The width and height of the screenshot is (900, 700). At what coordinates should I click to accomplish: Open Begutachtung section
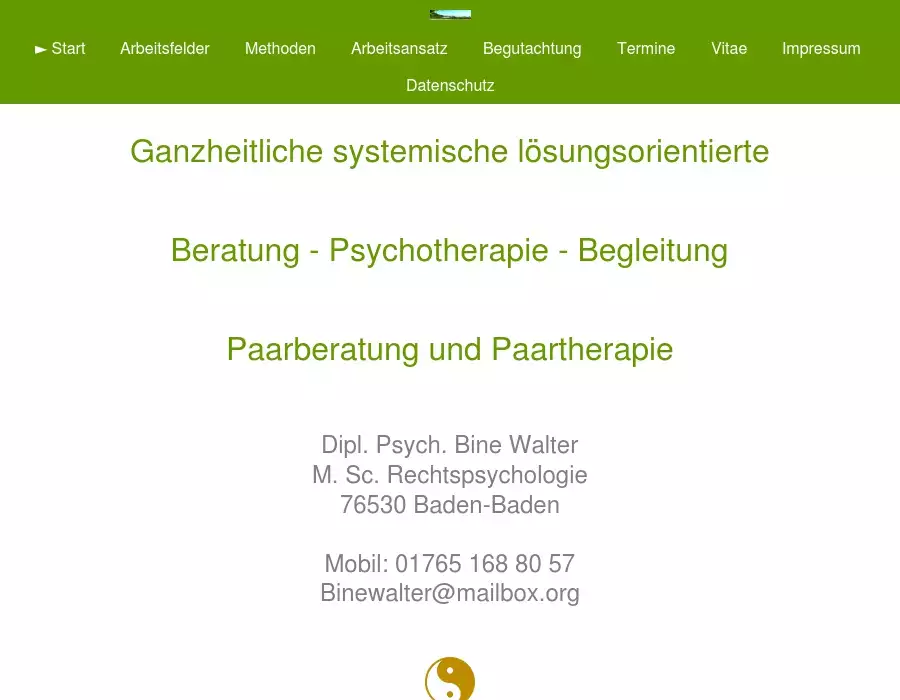click(532, 48)
